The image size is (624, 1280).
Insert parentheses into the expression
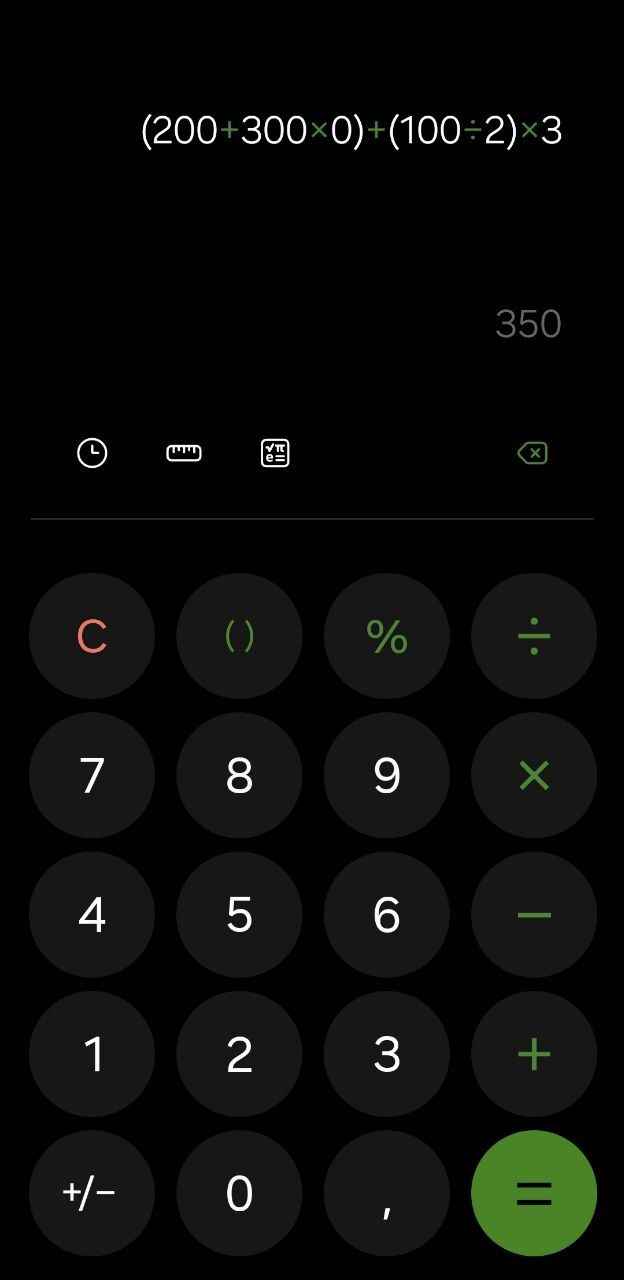click(239, 636)
